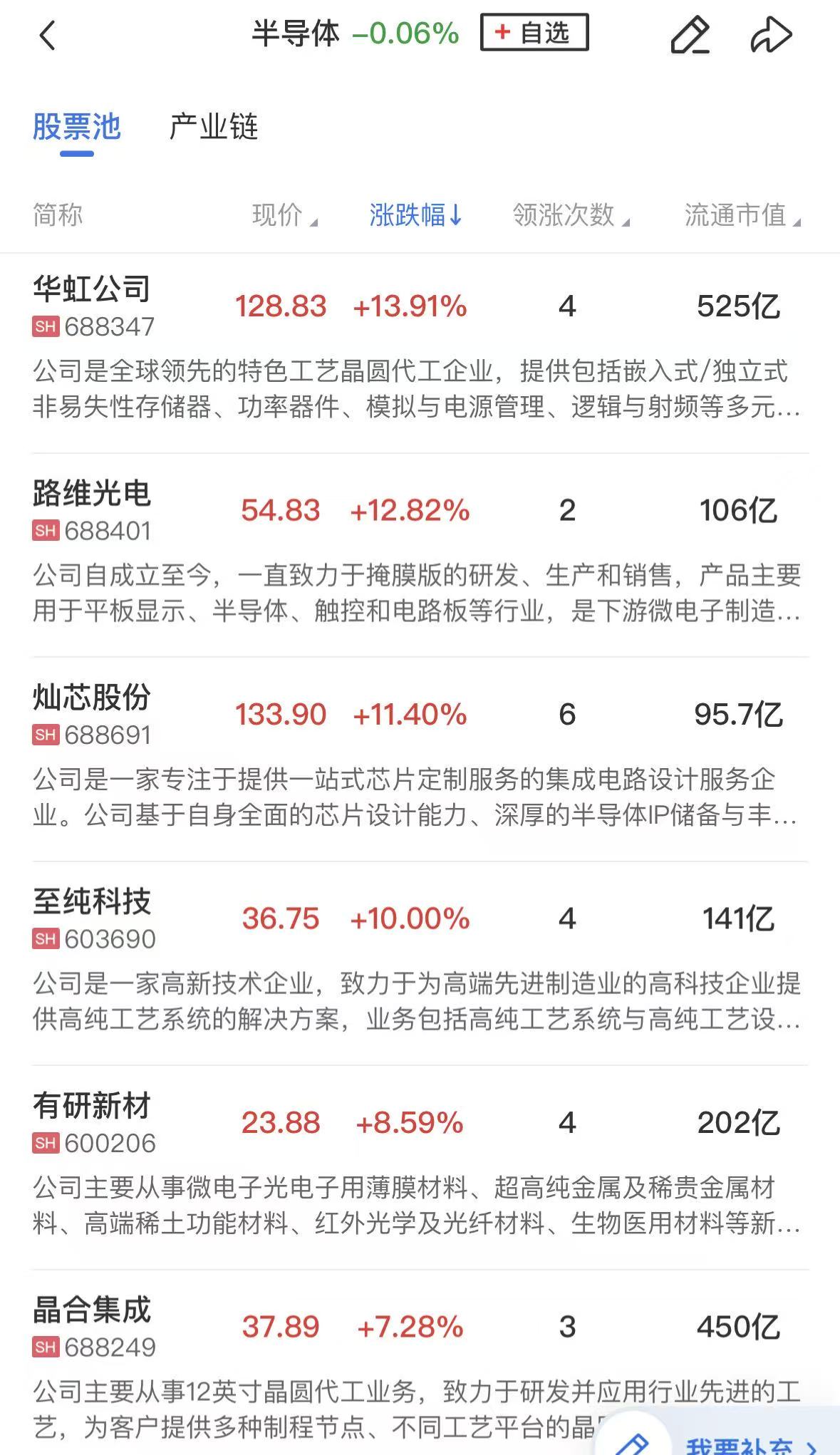
Task: Sort stocks by 领涨次数
Action: (x=570, y=215)
